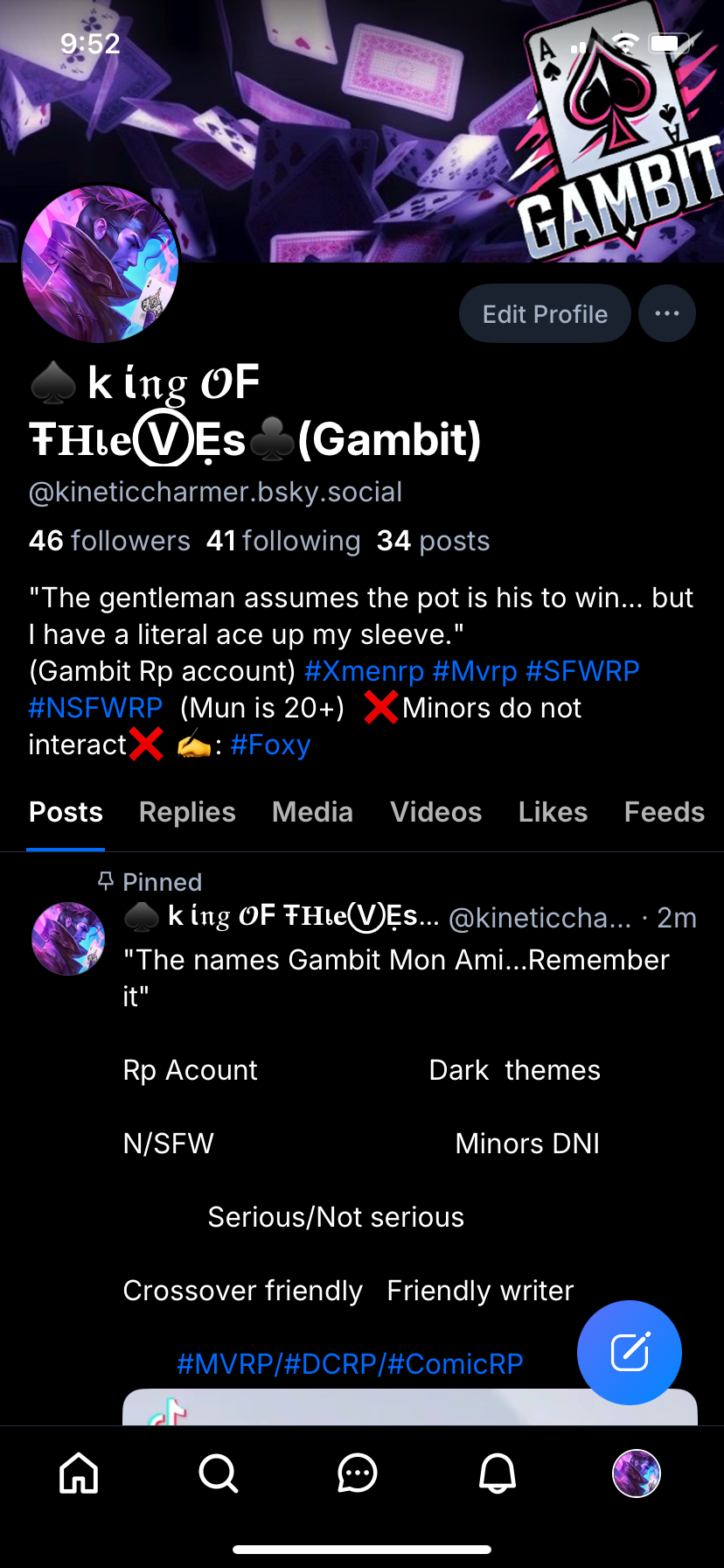Screen dimensions: 724x1568
Task: Open the Videos tab
Action: pos(435,812)
